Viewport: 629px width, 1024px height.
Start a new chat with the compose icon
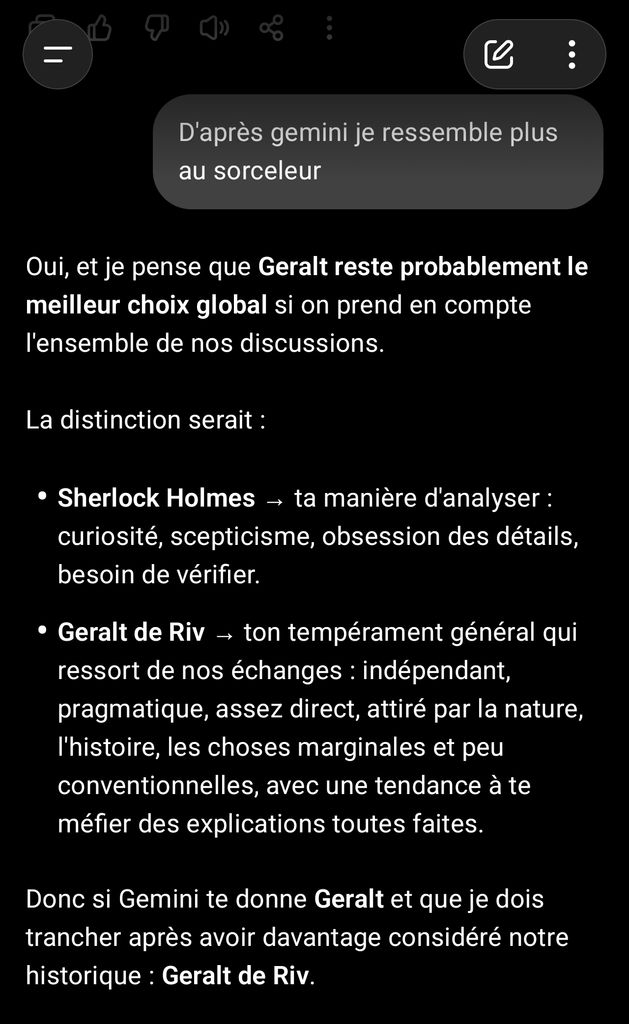(499, 55)
